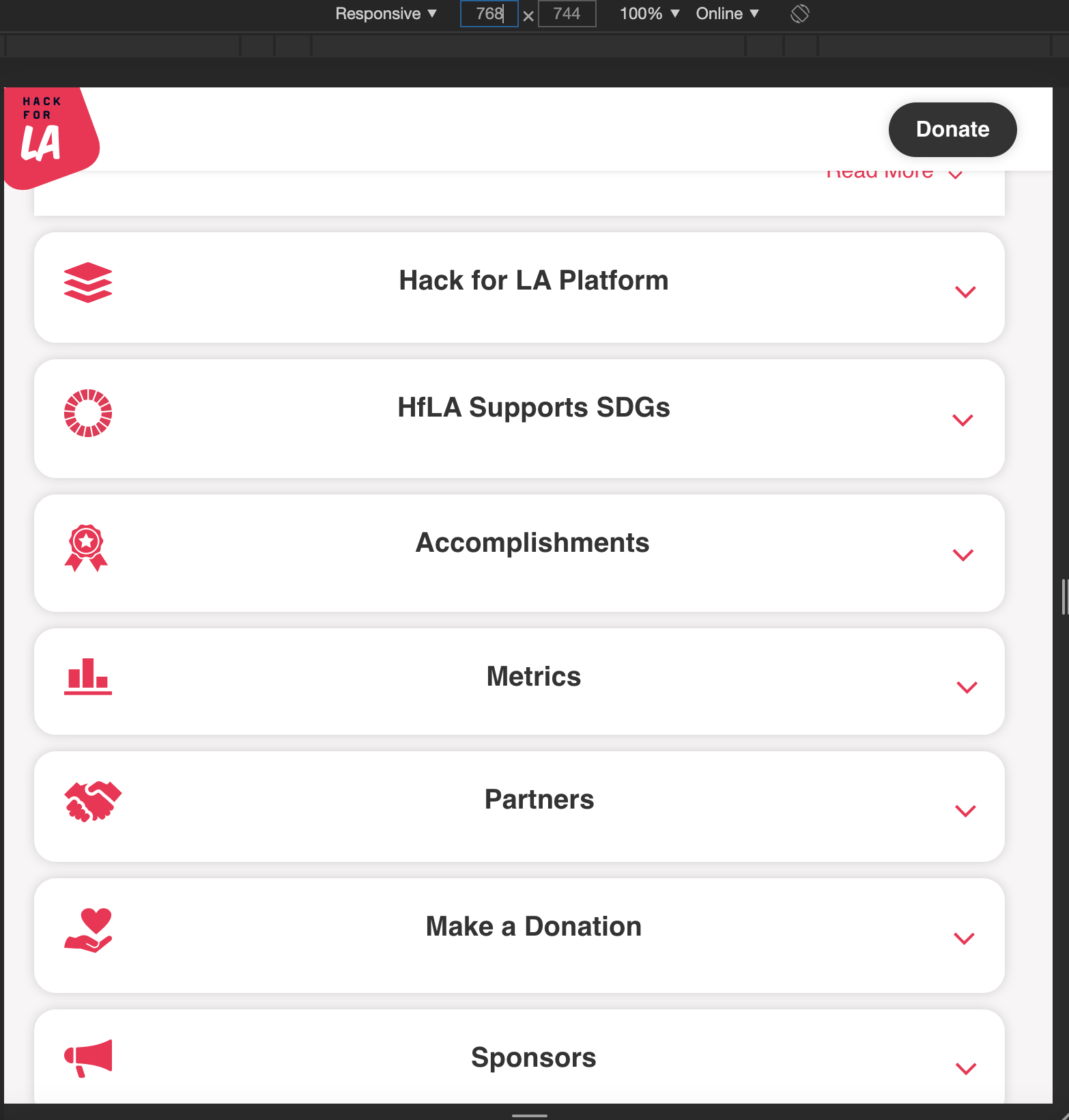Tap the Donate button
This screenshot has width=1069, height=1120.
click(952, 130)
